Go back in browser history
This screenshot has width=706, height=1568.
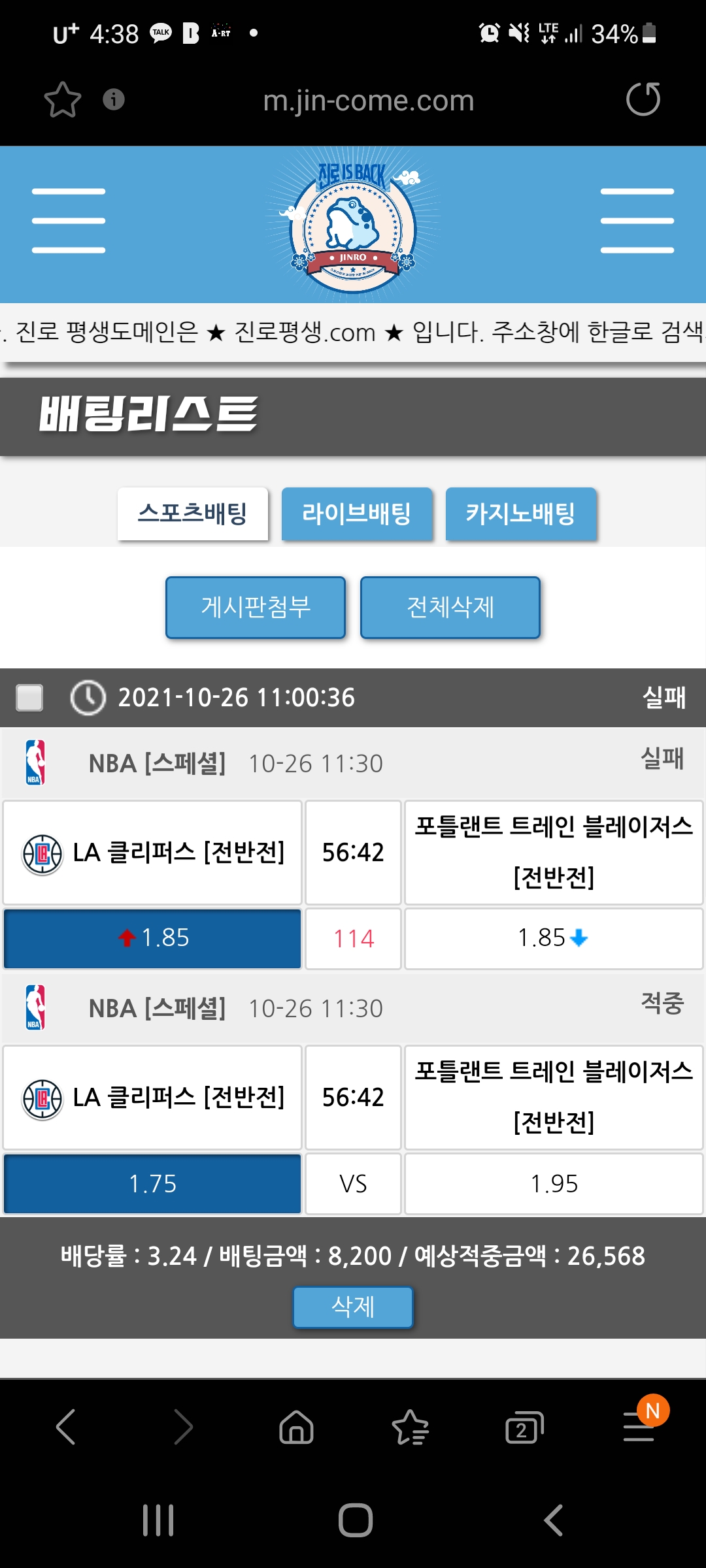tap(66, 1427)
